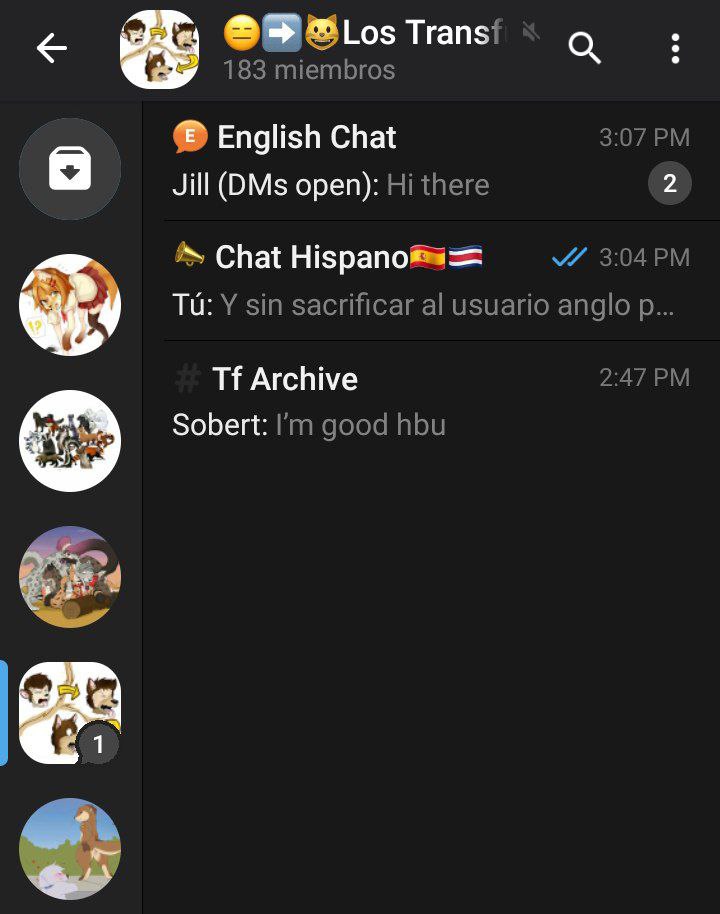The height and width of the screenshot is (914, 720).
Task: Open the archived chats folder icon
Action: pos(70,170)
